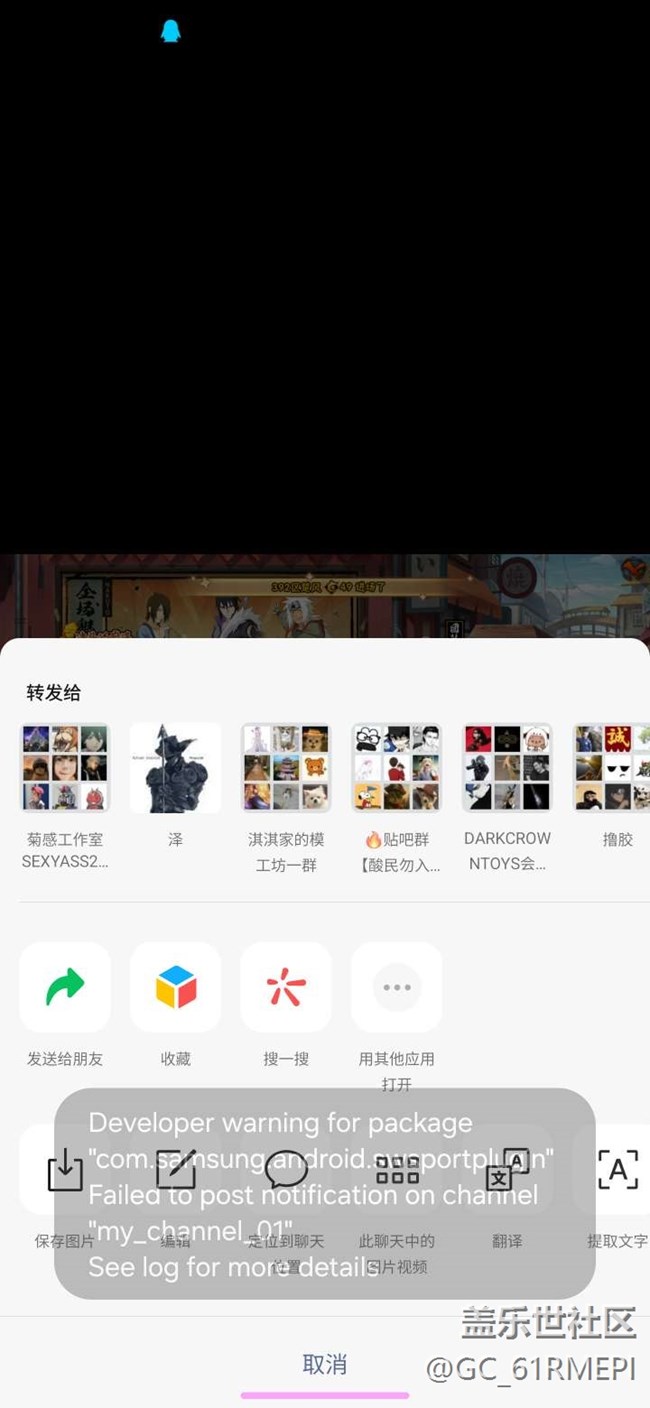Translate the image with 翻译
Image resolution: width=650 pixels, height=1408 pixels.
click(x=507, y=1170)
